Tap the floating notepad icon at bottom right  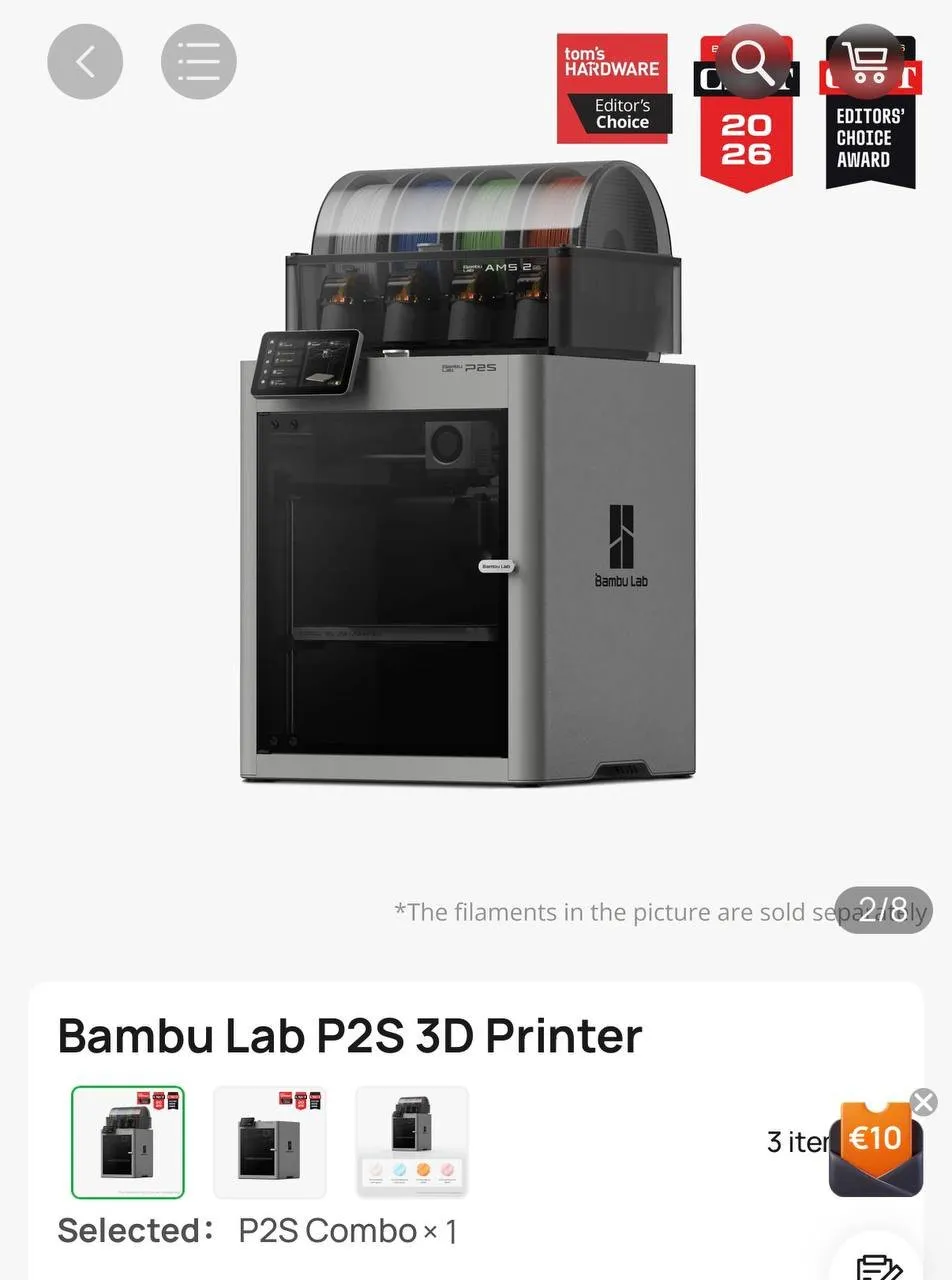click(x=878, y=1262)
